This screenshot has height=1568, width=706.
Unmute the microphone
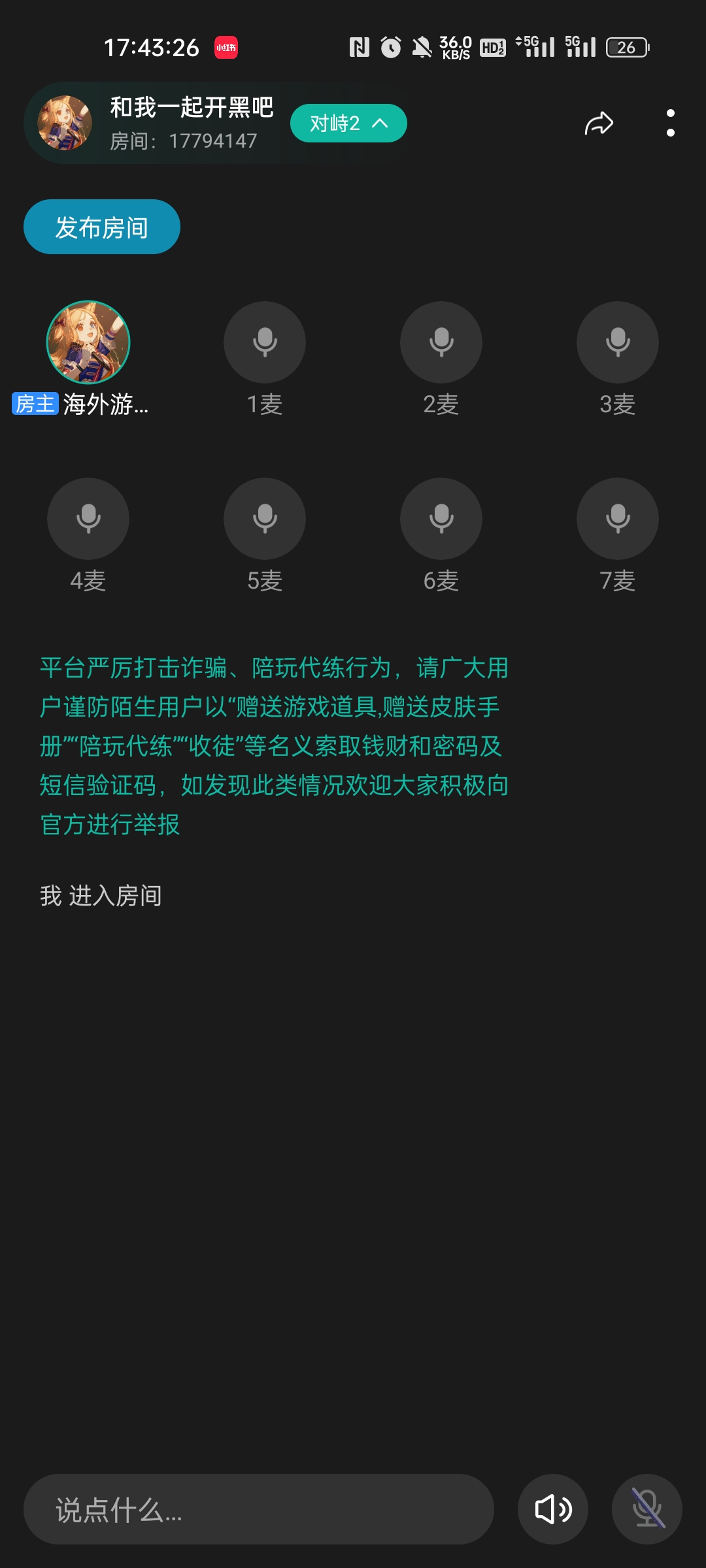[x=647, y=1509]
